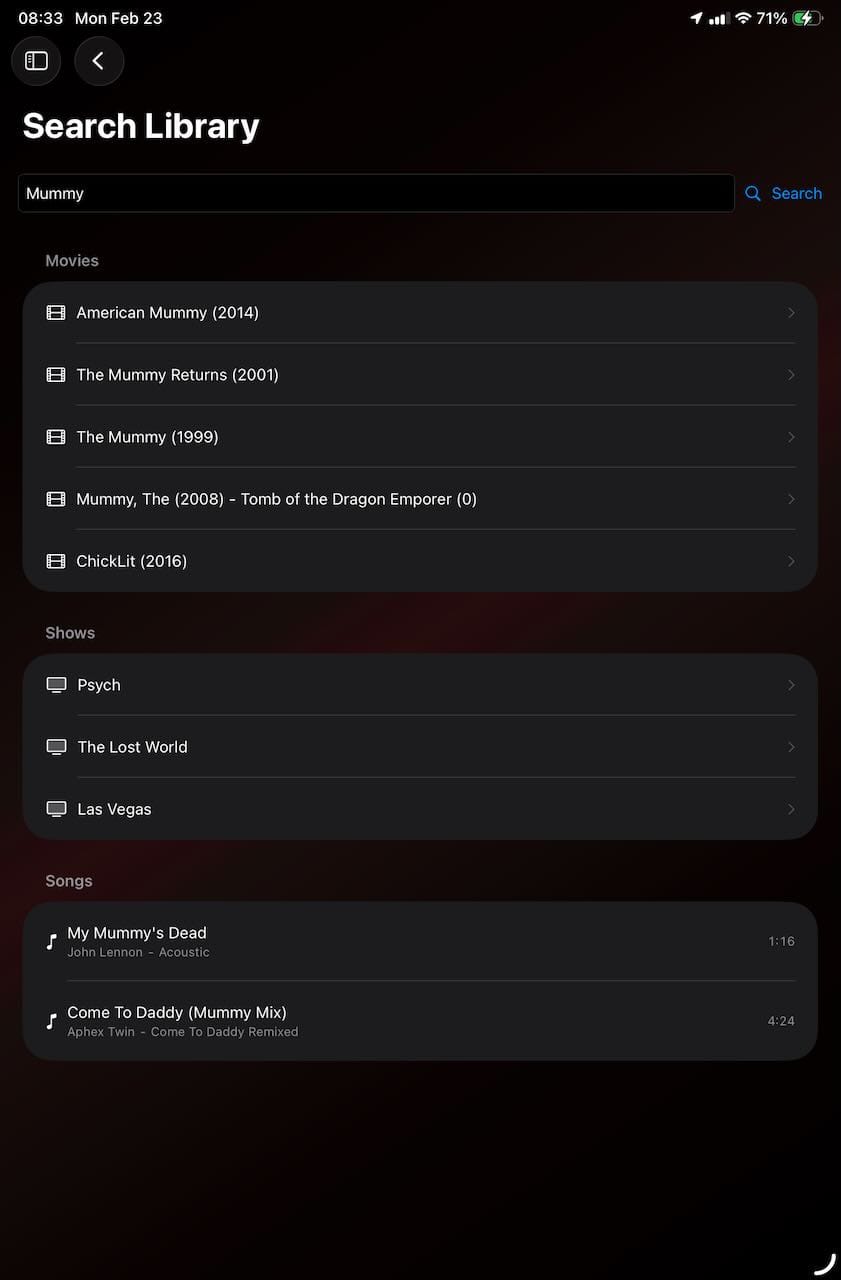Play Come To Daddy (Mummy Mix)
Viewport: 841px width, 1280px height.
tap(420, 1021)
